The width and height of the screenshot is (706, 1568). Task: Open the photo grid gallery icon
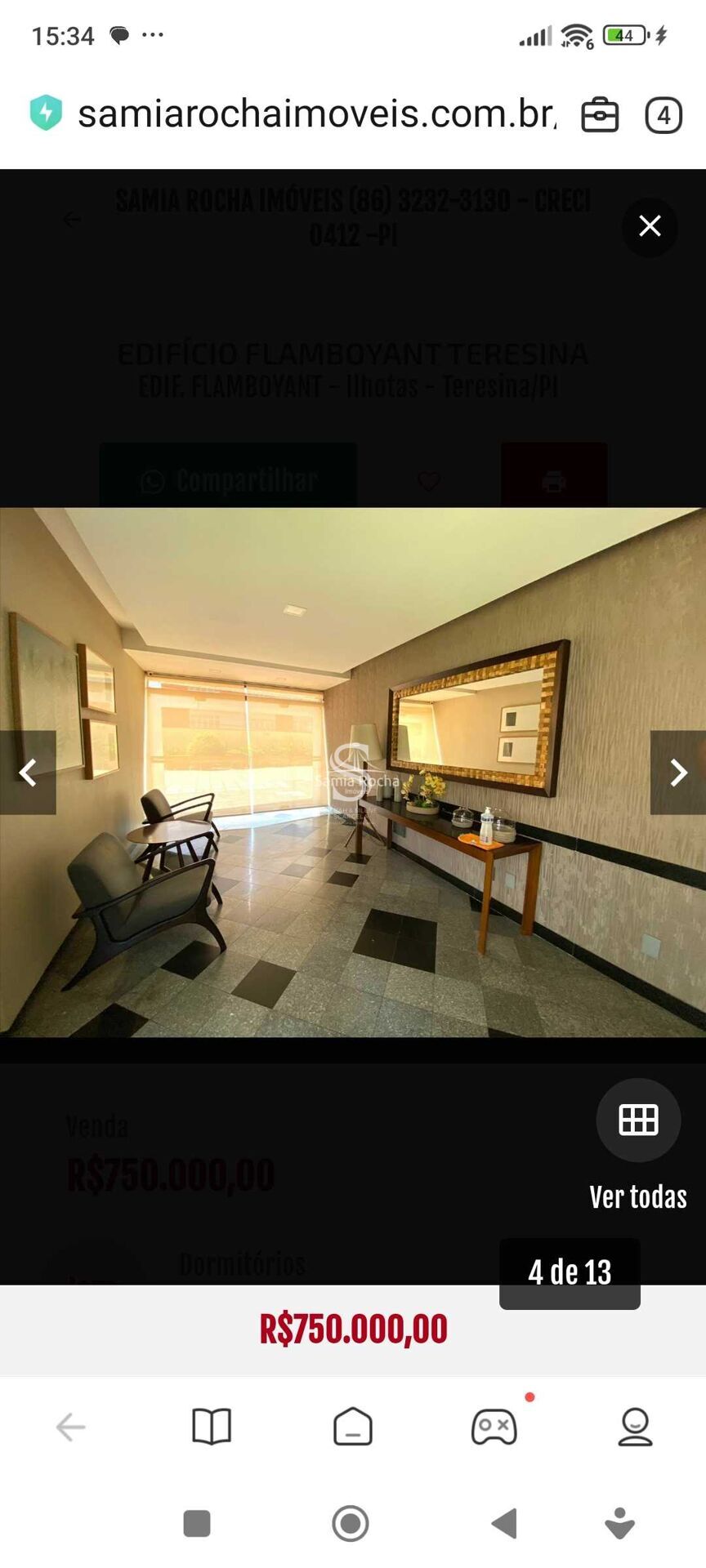[x=638, y=1120]
